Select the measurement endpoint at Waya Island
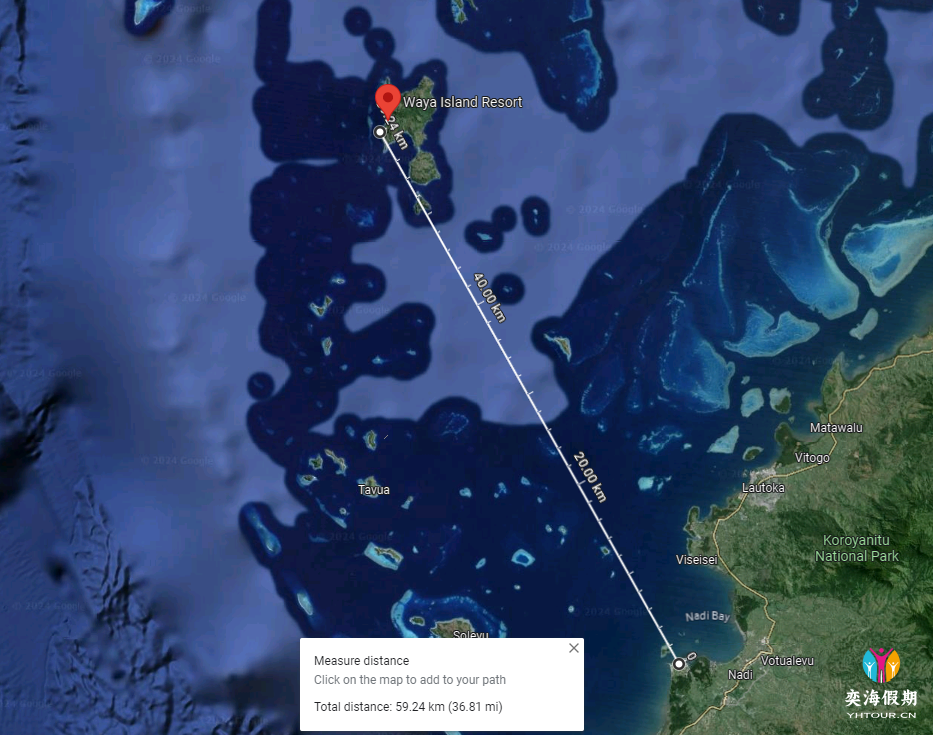This screenshot has height=735, width=933. (379, 132)
